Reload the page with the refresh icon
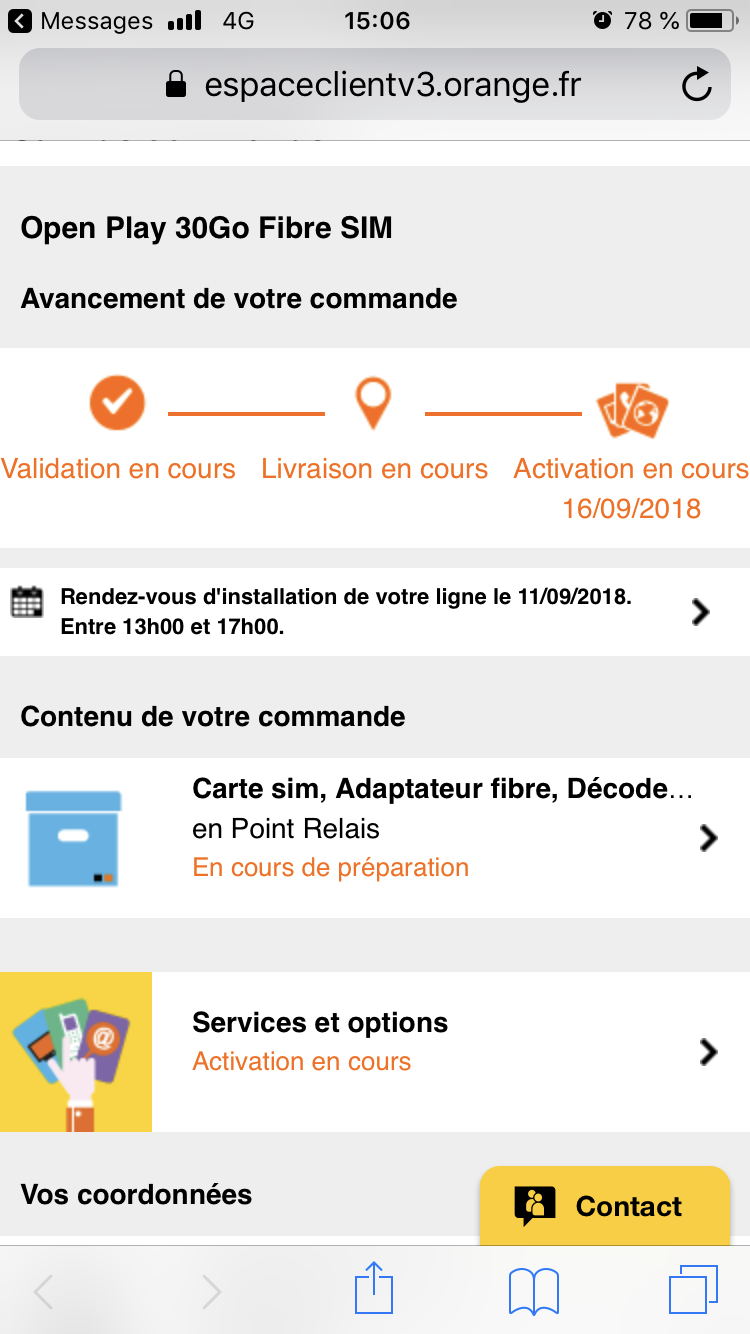This screenshot has width=750, height=1334. click(x=696, y=86)
